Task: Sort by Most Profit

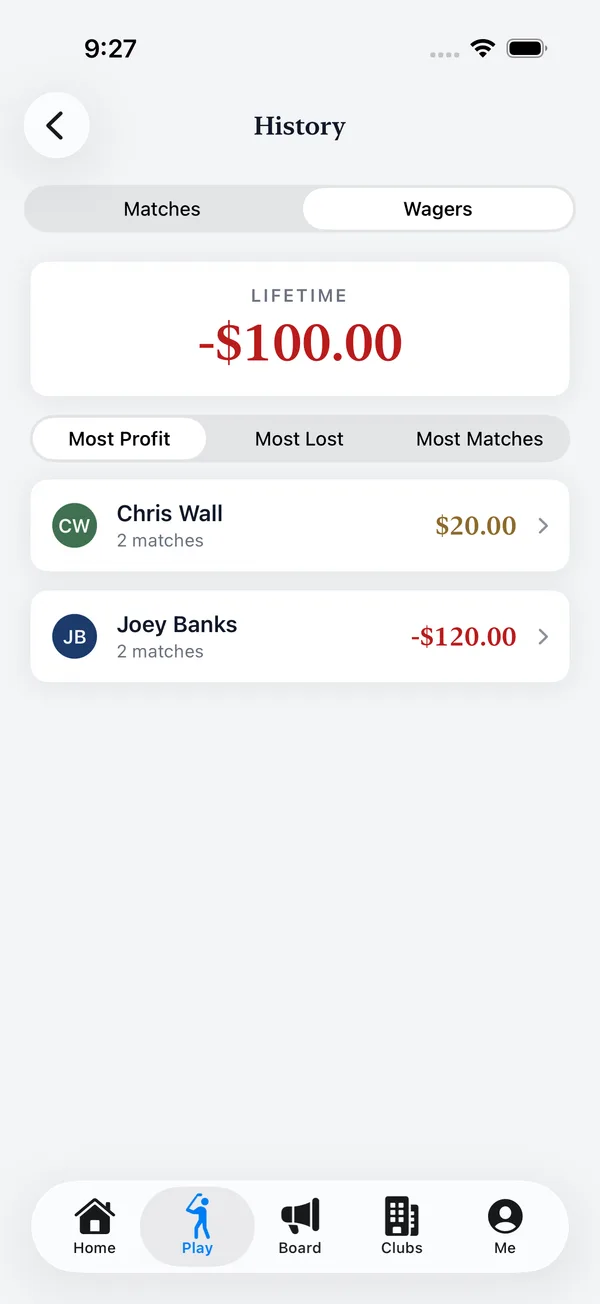Action: click(120, 439)
